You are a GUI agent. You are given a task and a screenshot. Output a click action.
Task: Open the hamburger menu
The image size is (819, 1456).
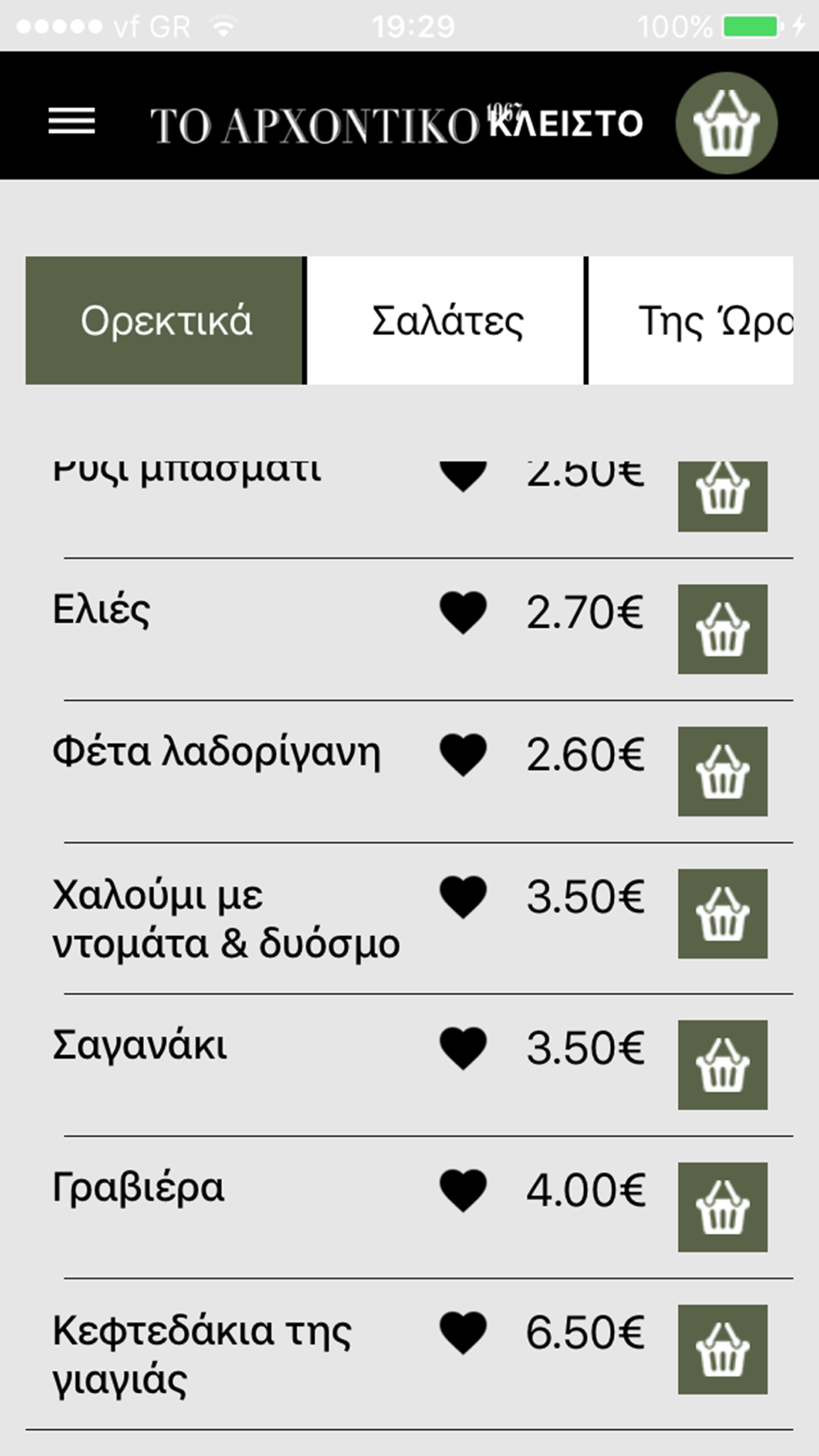(x=71, y=122)
